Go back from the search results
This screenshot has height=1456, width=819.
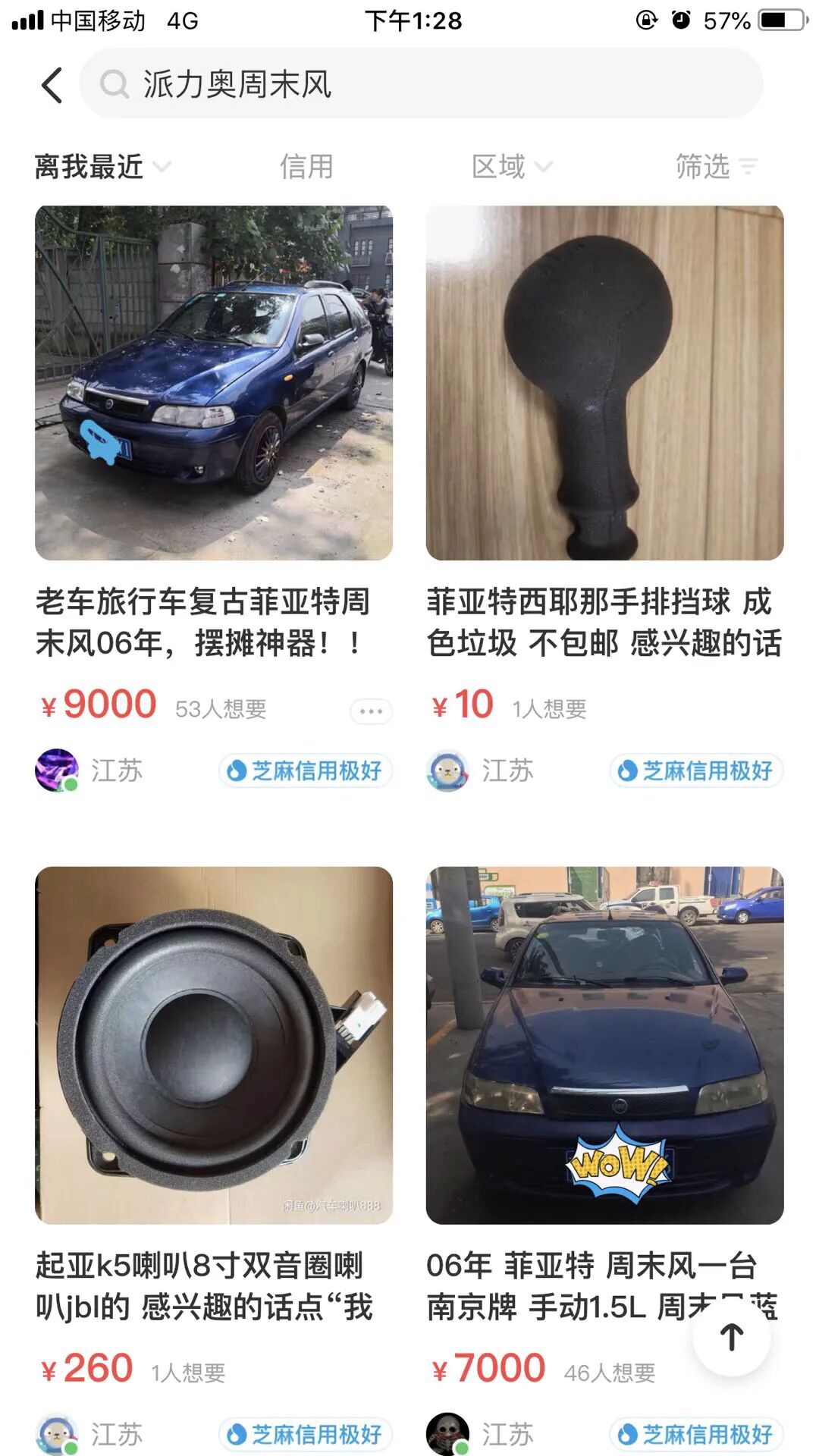tap(52, 85)
